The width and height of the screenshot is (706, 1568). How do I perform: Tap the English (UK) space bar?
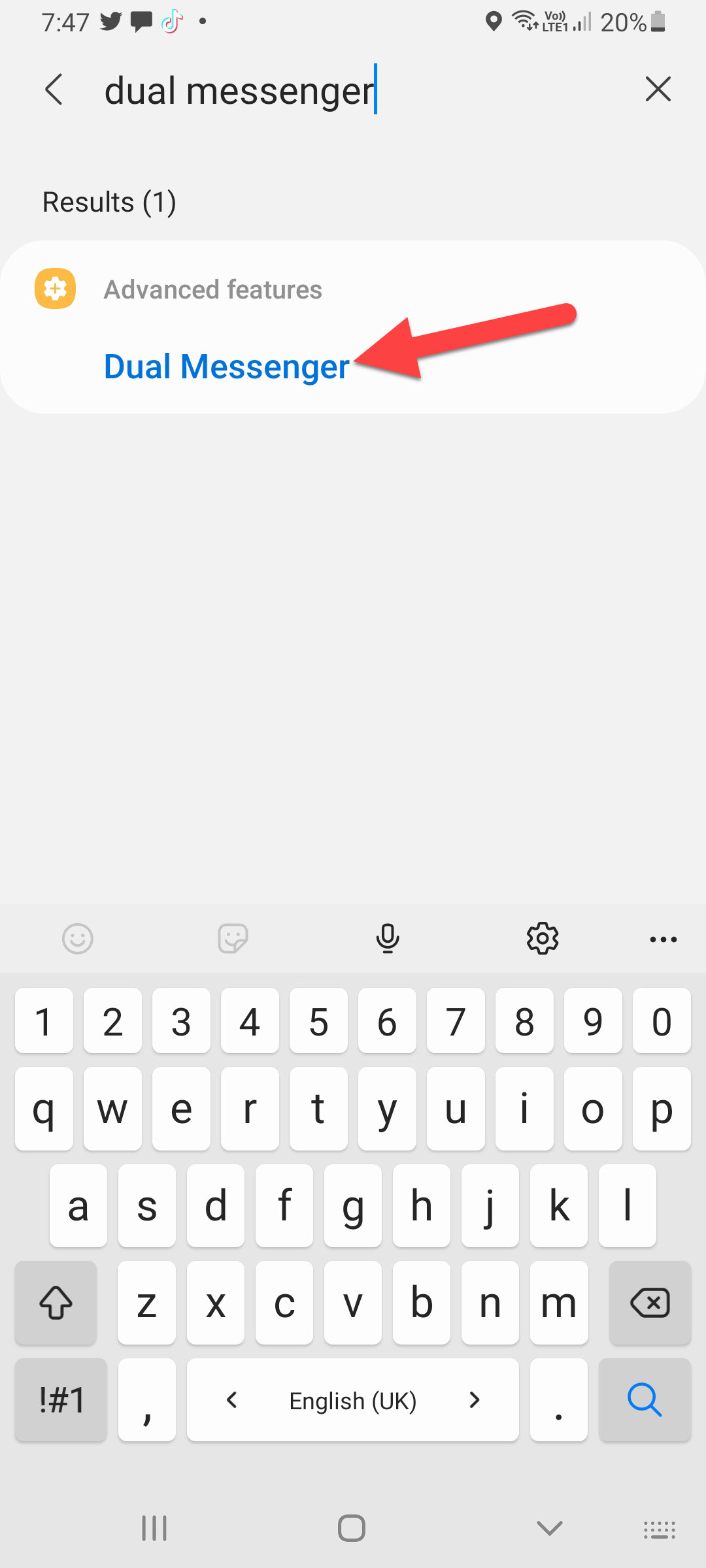tap(353, 1399)
